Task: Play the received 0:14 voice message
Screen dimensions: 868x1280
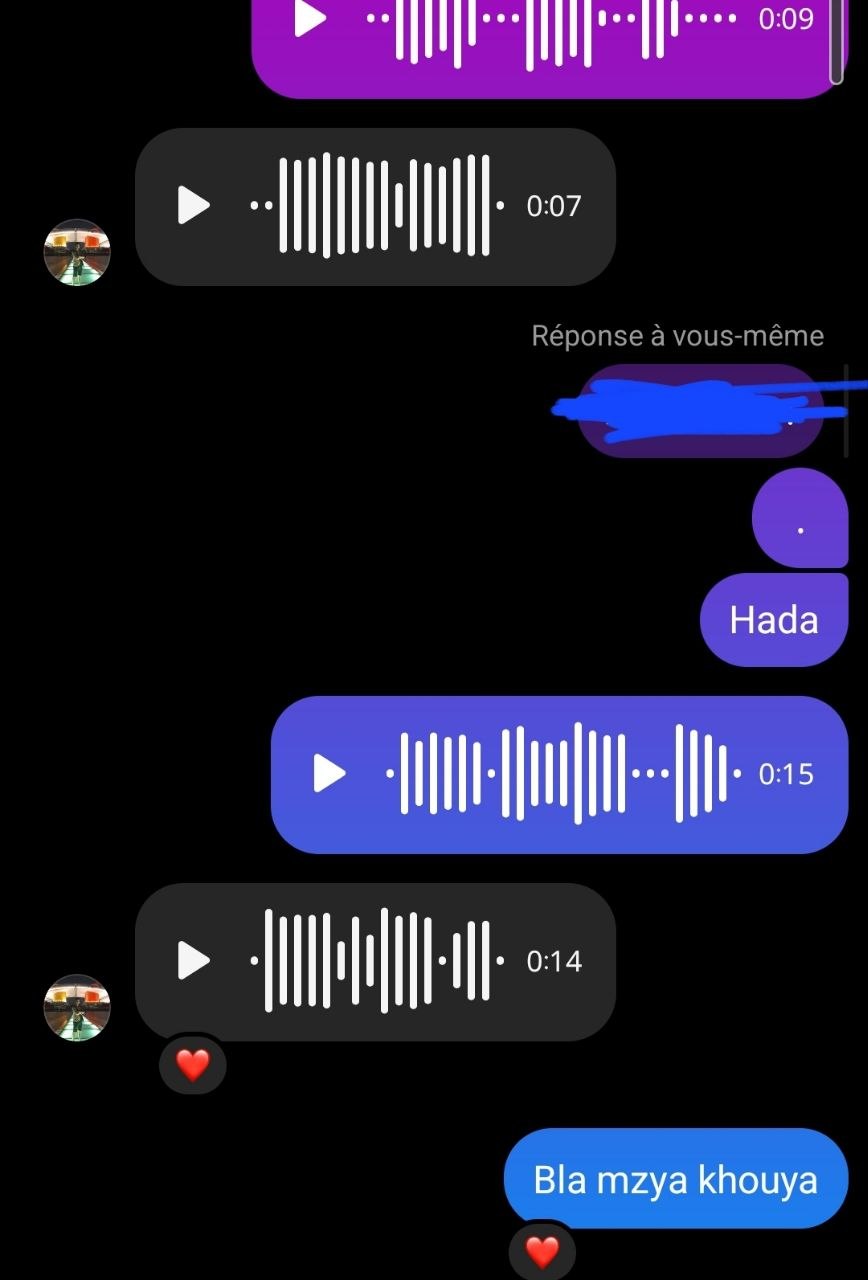Action: click(193, 961)
